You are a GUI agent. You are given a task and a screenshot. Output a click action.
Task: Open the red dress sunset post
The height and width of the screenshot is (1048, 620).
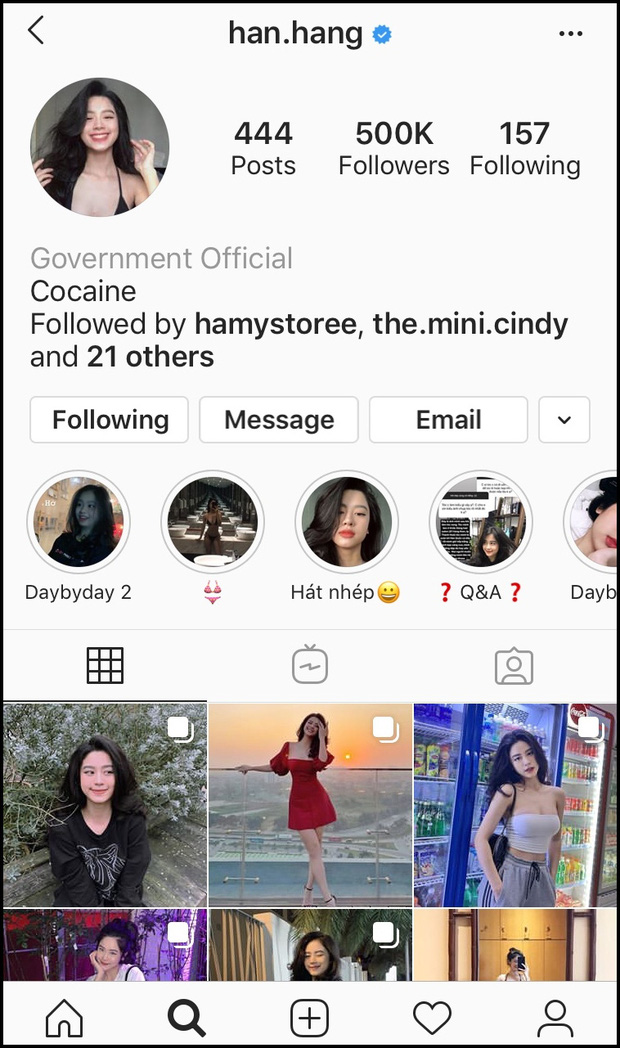tap(310, 805)
